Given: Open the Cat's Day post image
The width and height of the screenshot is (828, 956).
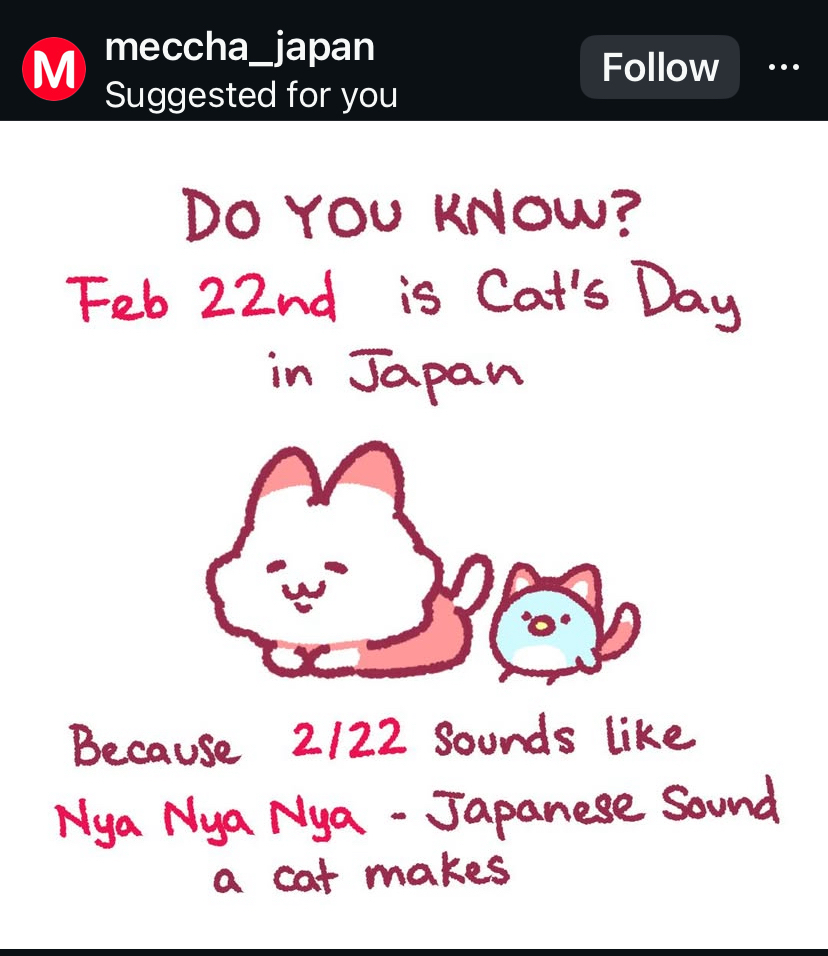Looking at the screenshot, I should pos(414,535).
